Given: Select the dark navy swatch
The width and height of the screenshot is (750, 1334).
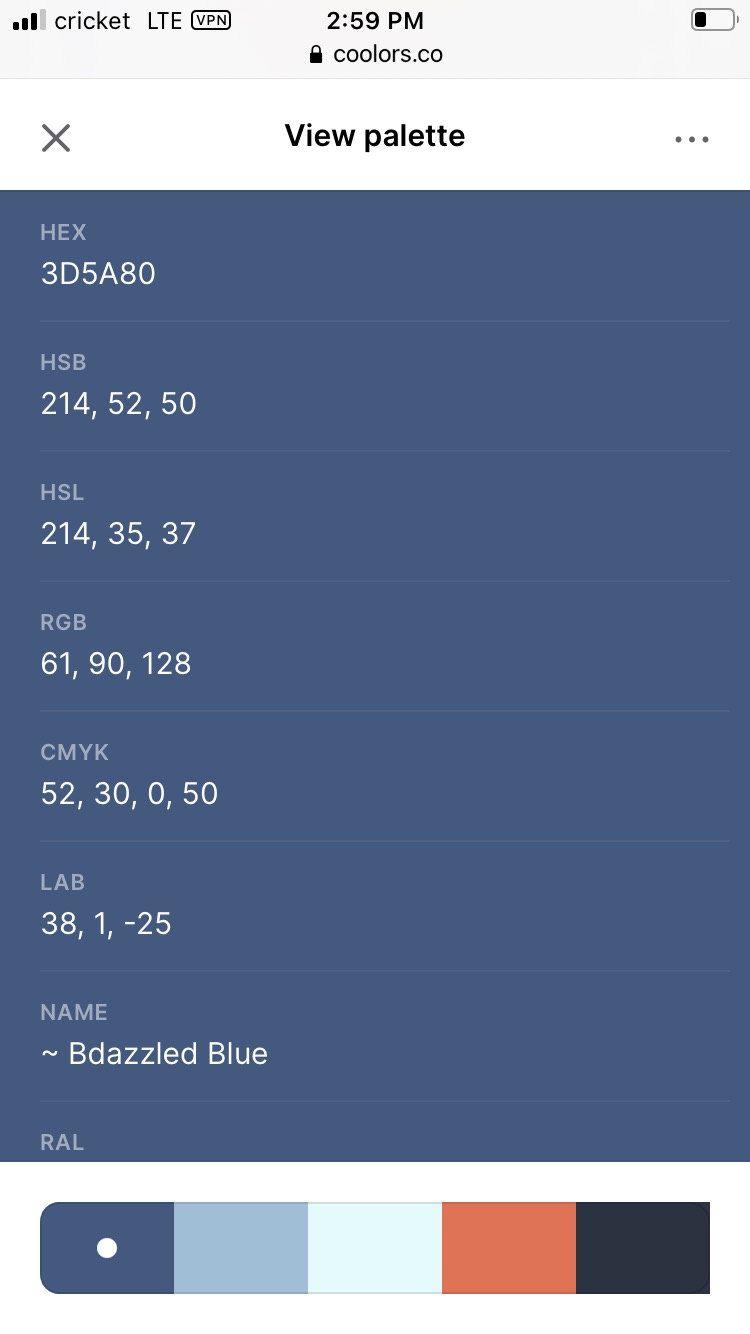Looking at the screenshot, I should tap(643, 1248).
